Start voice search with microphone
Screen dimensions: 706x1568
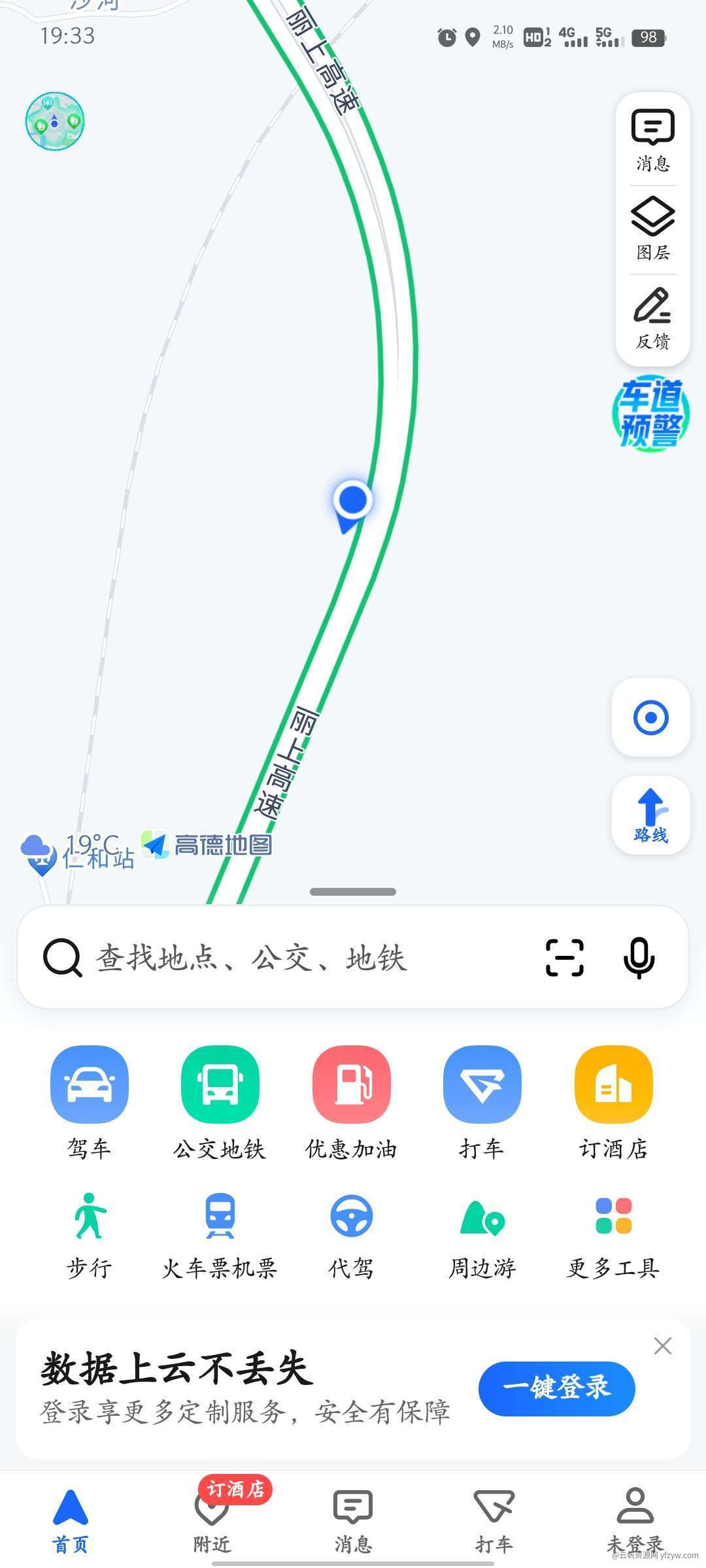point(639,958)
